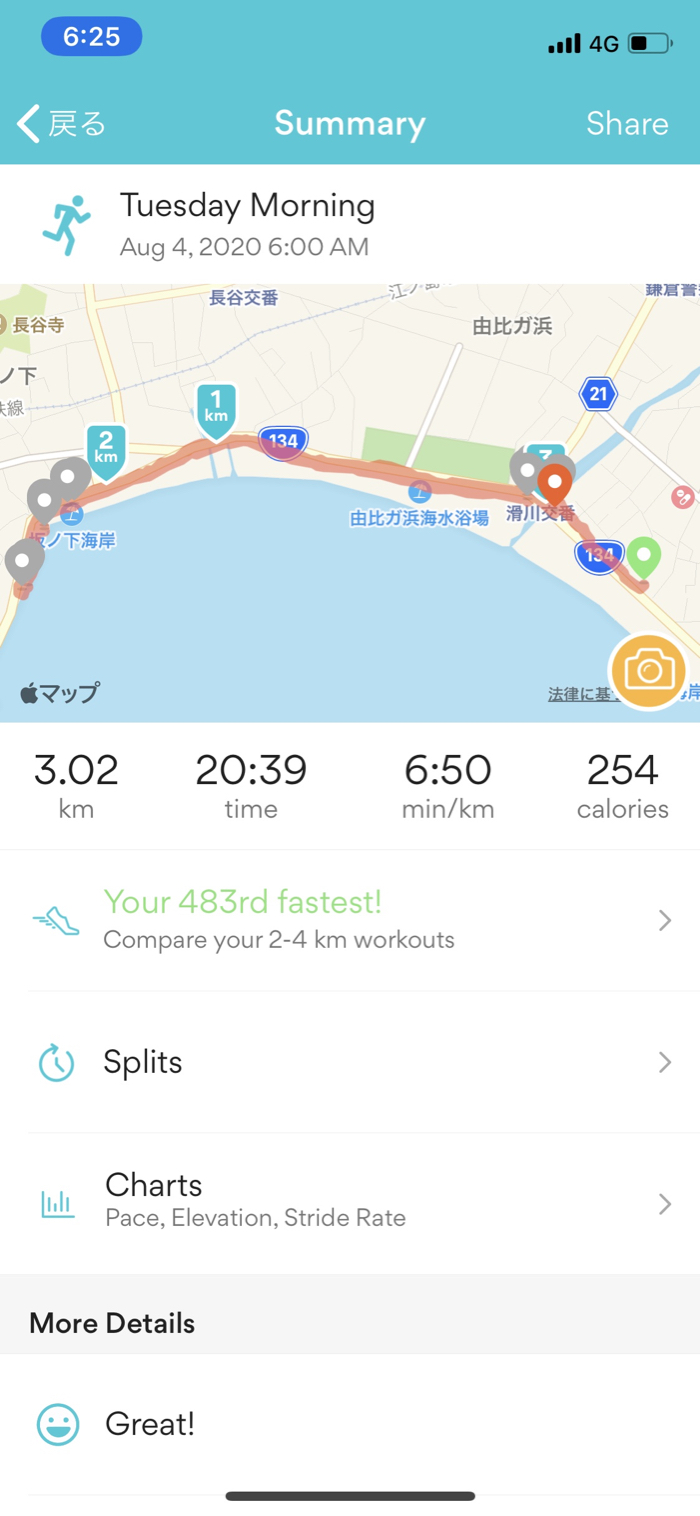View Pace, Elevation, Stride Rate charts
The height and width of the screenshot is (1516, 700).
click(x=350, y=1201)
